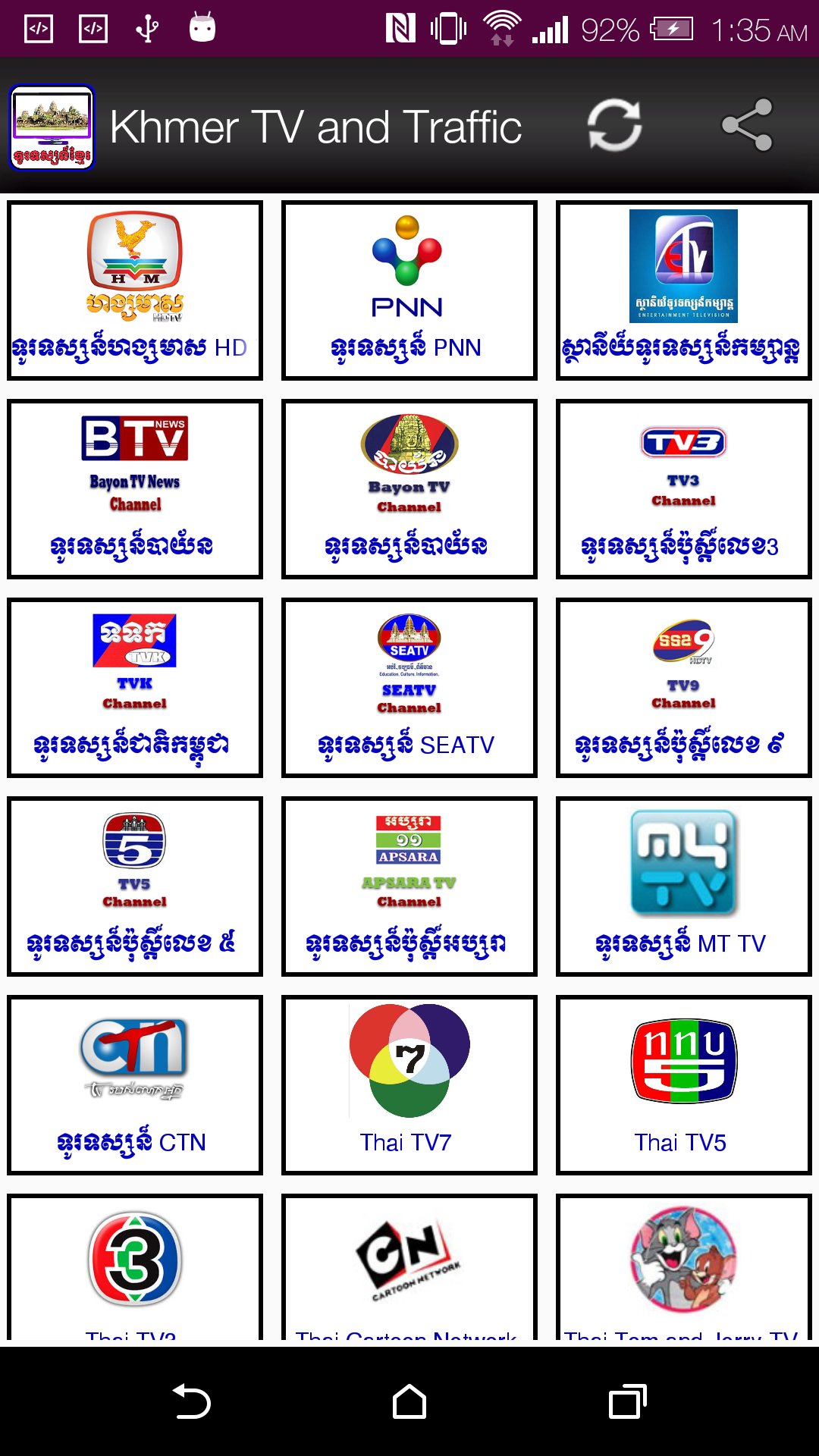Select the ETV Entertainment Television tile
This screenshot has height=1456, width=819.
[684, 290]
